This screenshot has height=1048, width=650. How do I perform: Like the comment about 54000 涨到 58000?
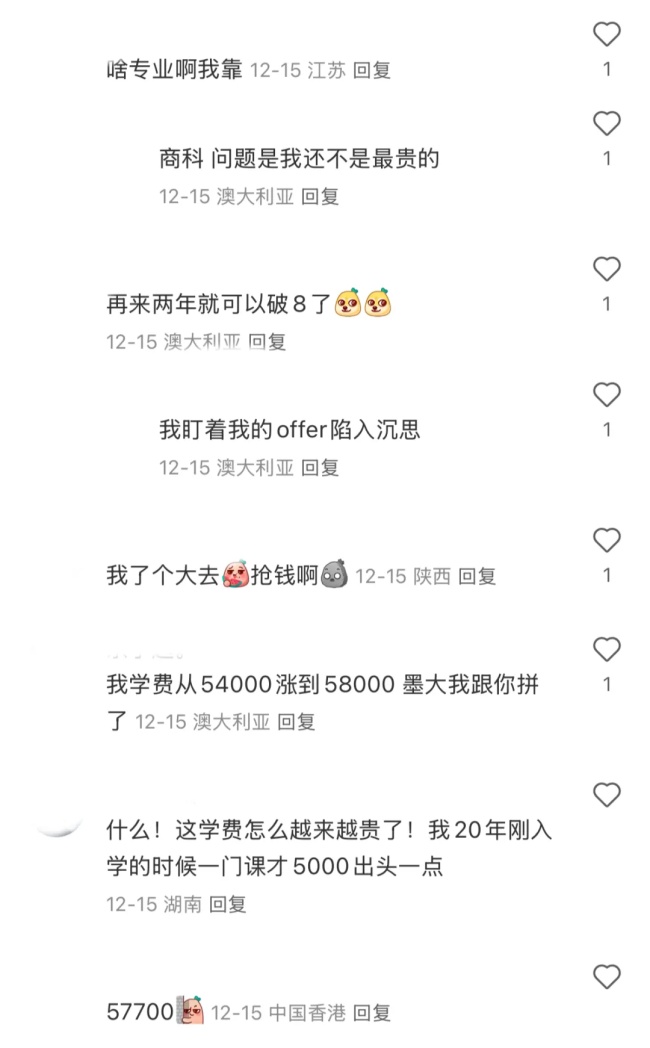[x=606, y=650]
